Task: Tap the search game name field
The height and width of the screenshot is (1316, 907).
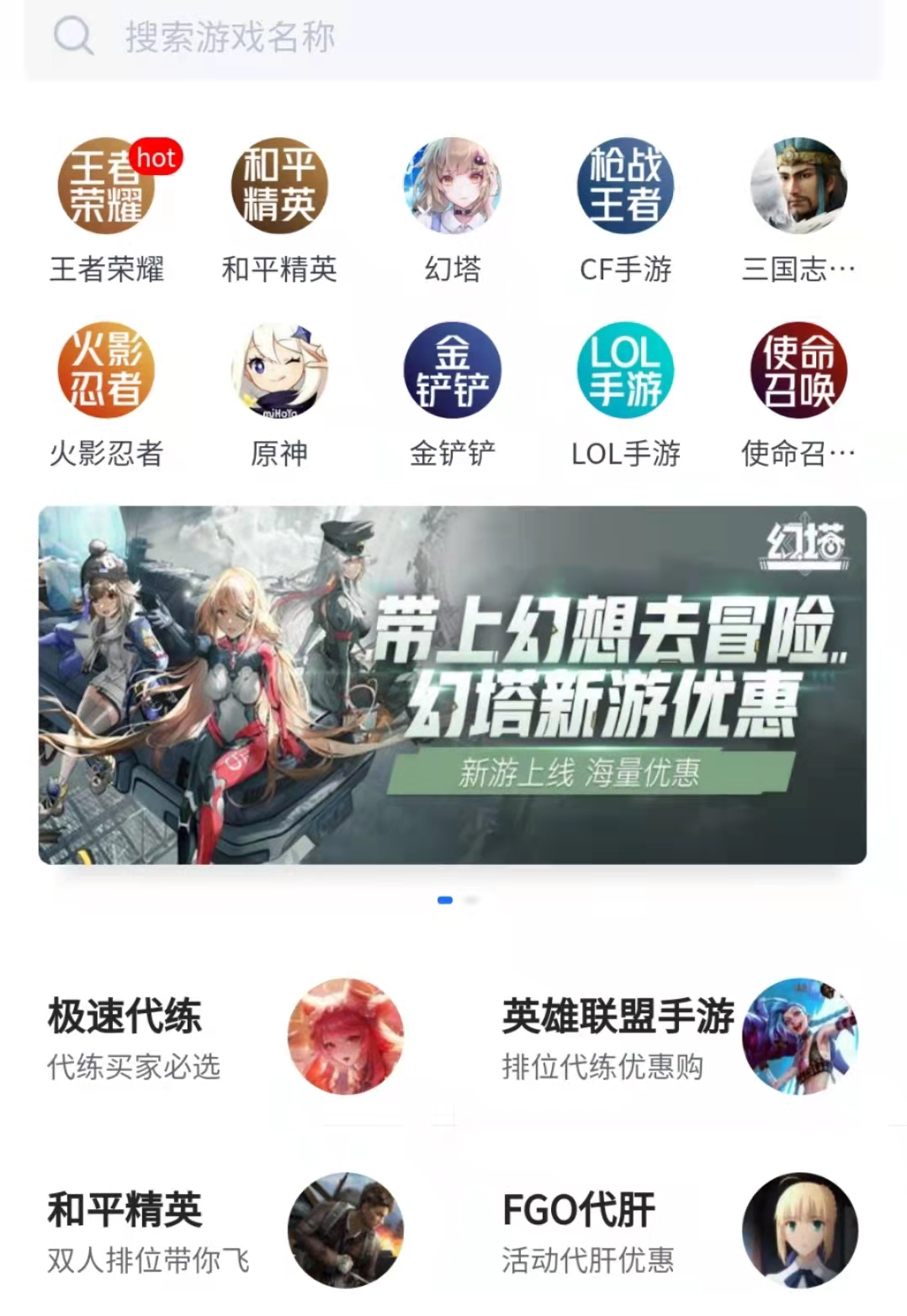Action: tap(453, 38)
